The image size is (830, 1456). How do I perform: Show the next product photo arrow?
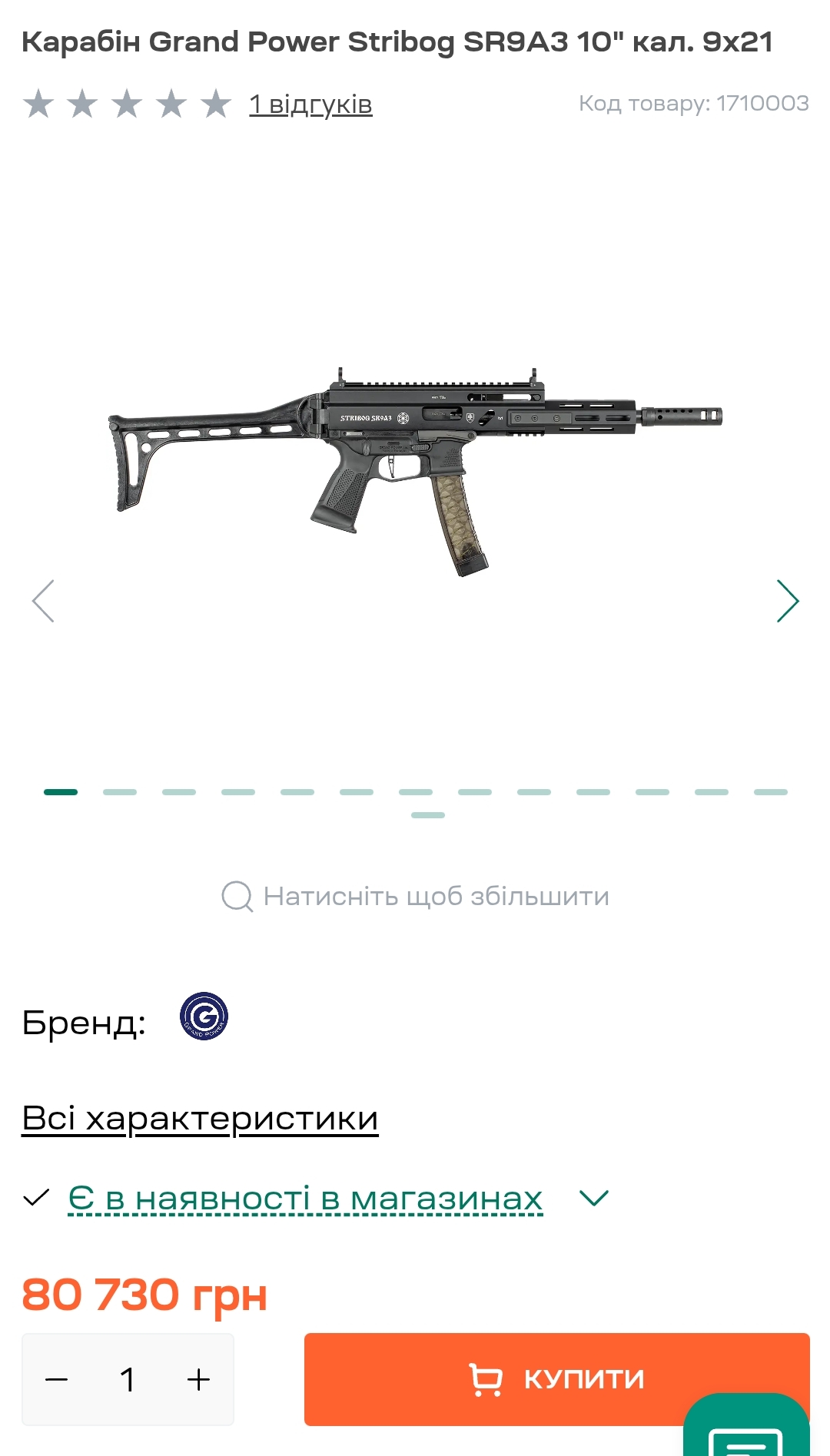(x=788, y=601)
